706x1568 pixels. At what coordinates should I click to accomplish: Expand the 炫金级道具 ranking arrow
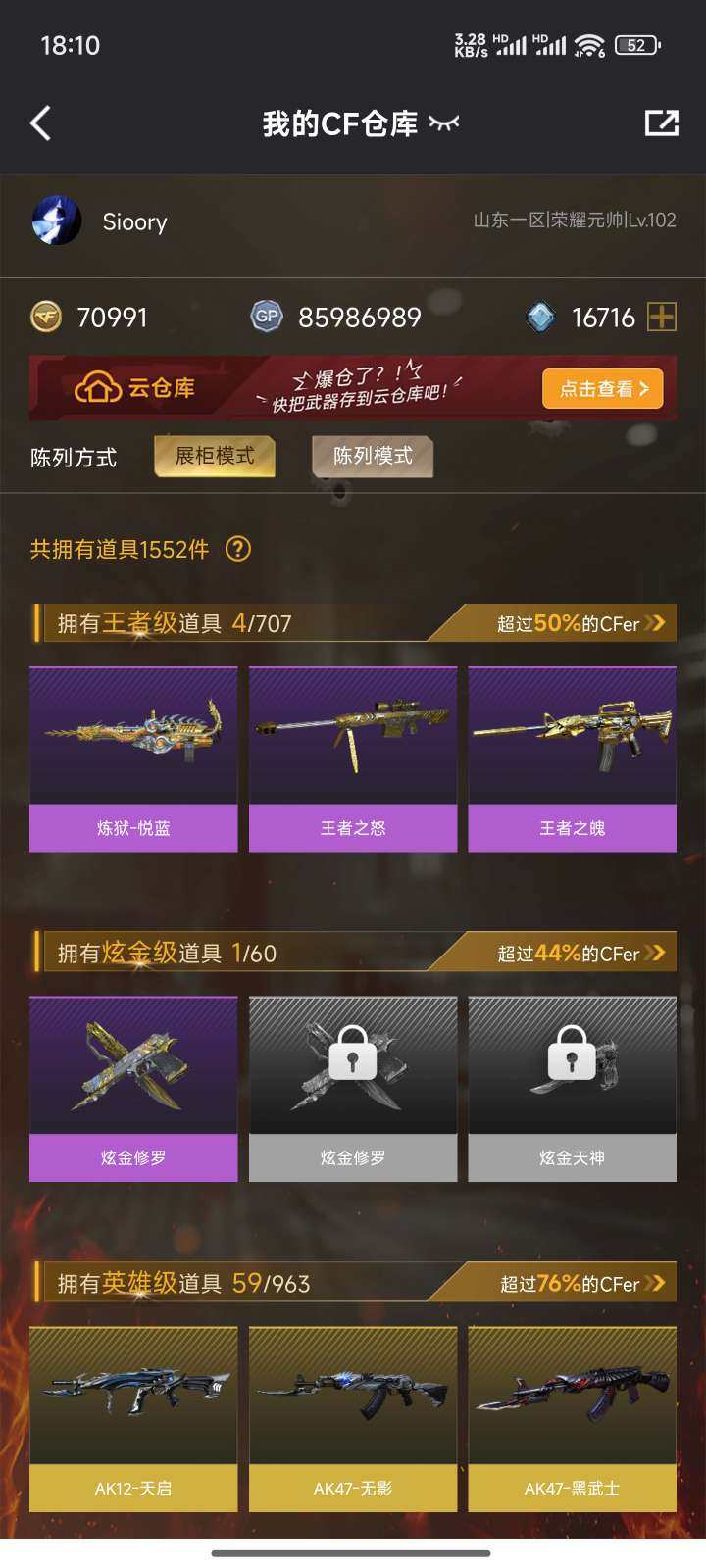tap(655, 953)
